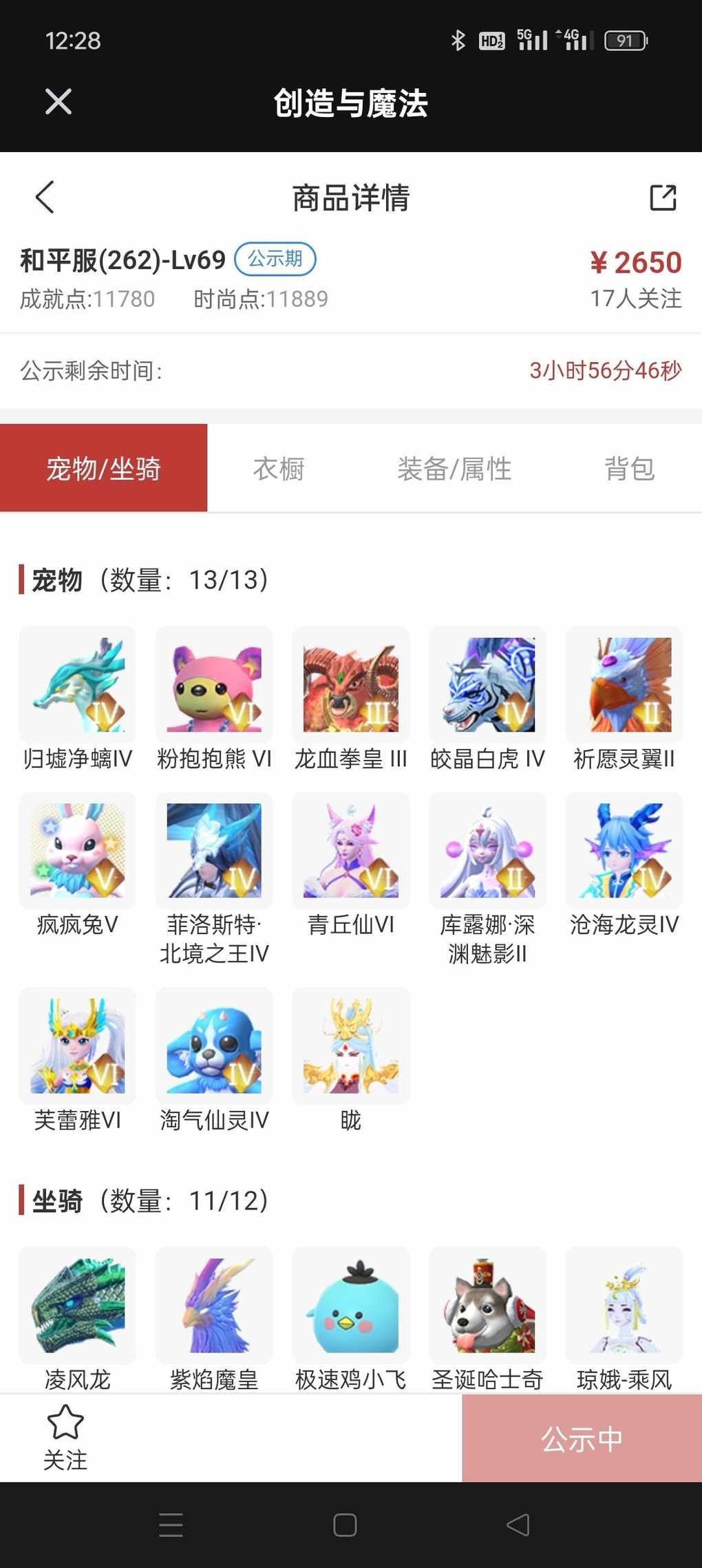
Task: Go to the system home screen
Action: [x=345, y=1525]
